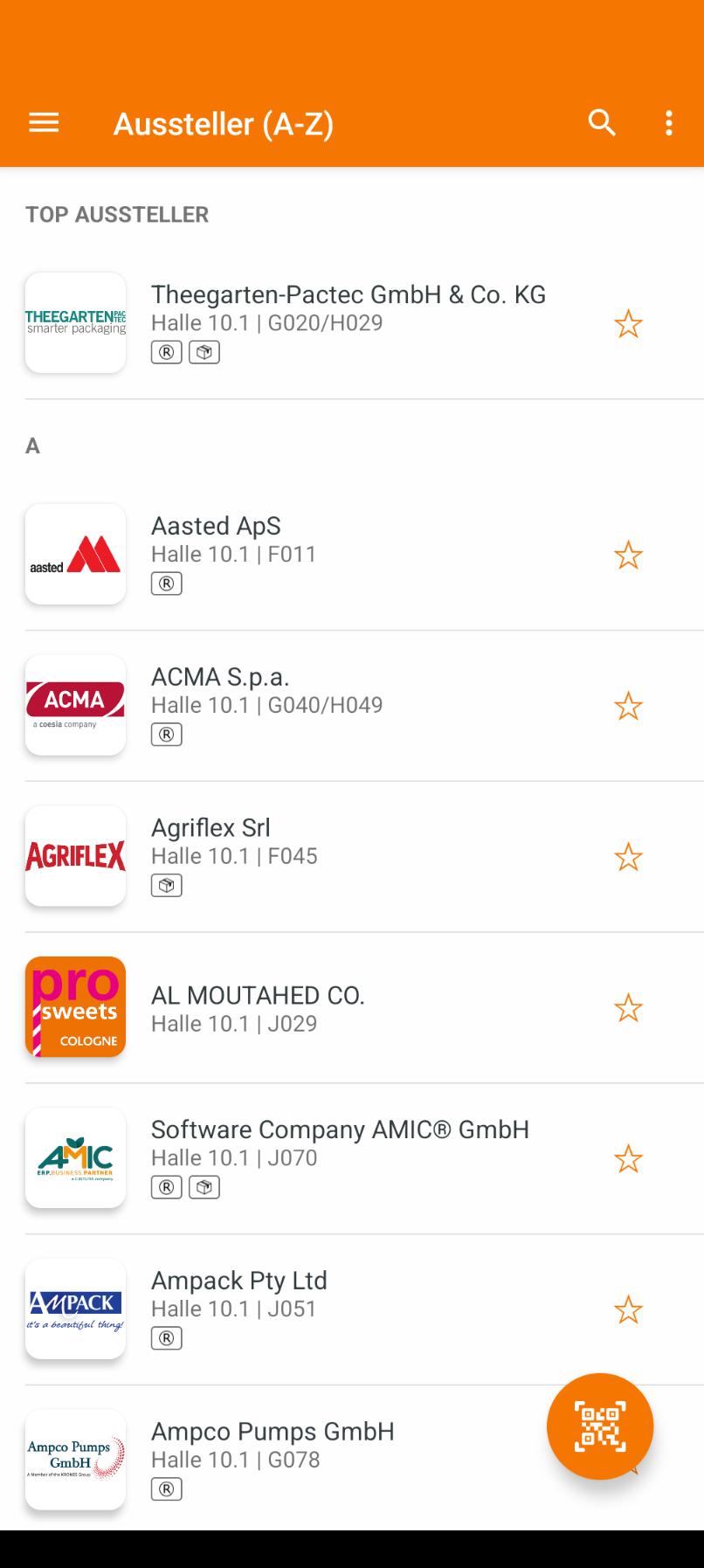Viewport: 704px width, 1568px height.
Task: Open the hamburger navigation drawer
Action: (44, 123)
